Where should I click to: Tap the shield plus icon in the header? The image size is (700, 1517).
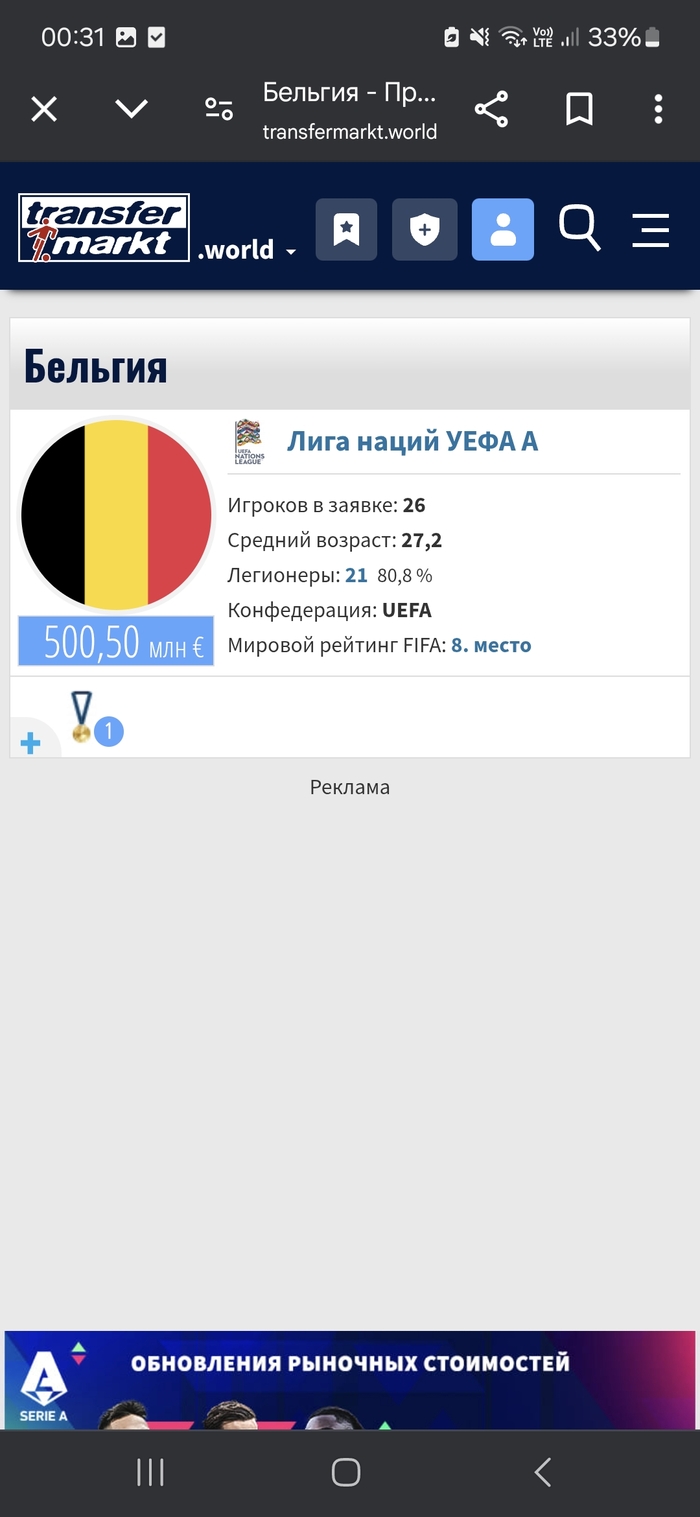coord(424,229)
